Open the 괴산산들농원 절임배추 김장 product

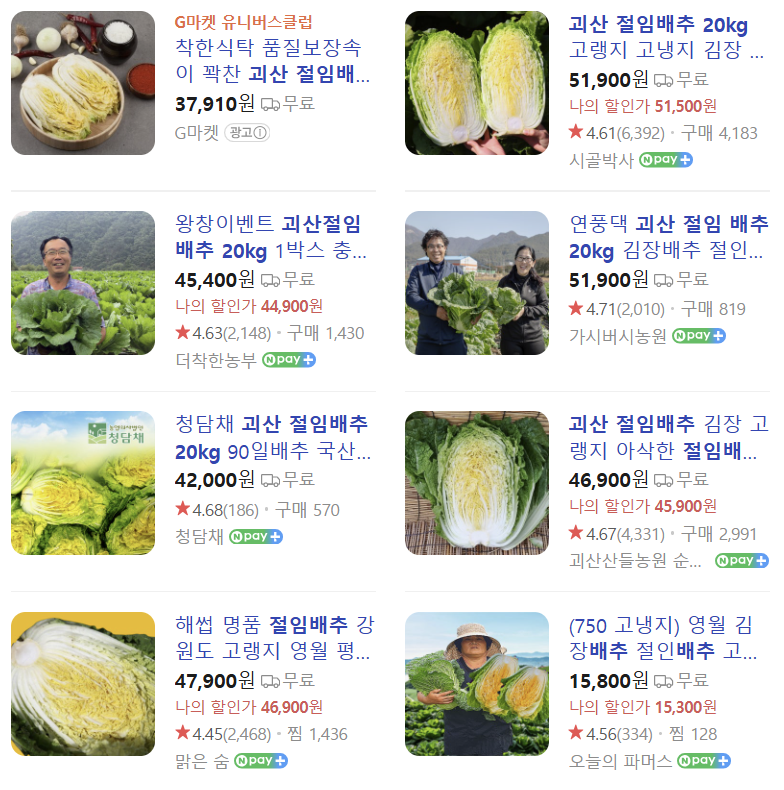pos(668,437)
